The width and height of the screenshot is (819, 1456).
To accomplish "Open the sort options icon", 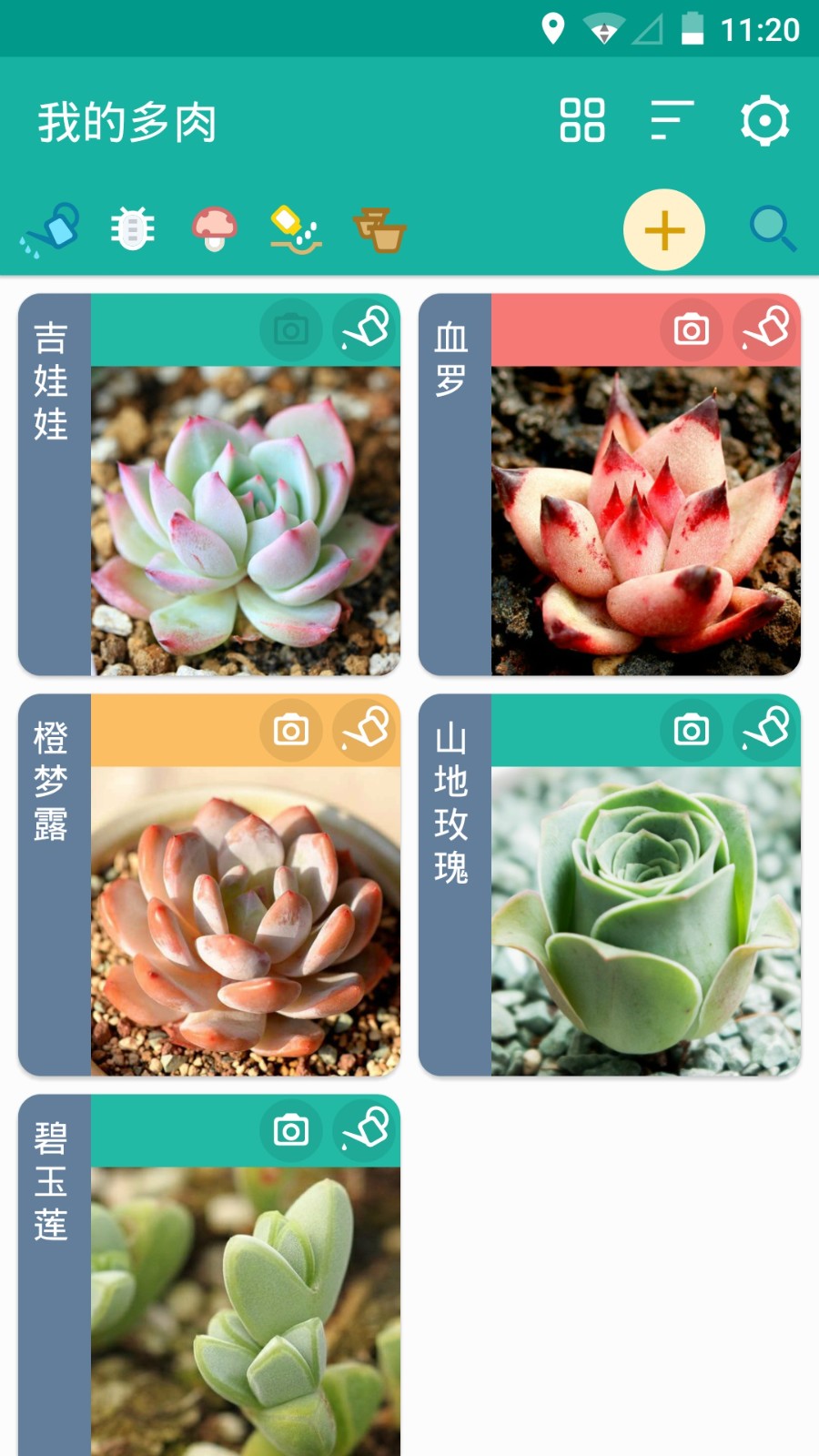I will pyautogui.click(x=671, y=121).
